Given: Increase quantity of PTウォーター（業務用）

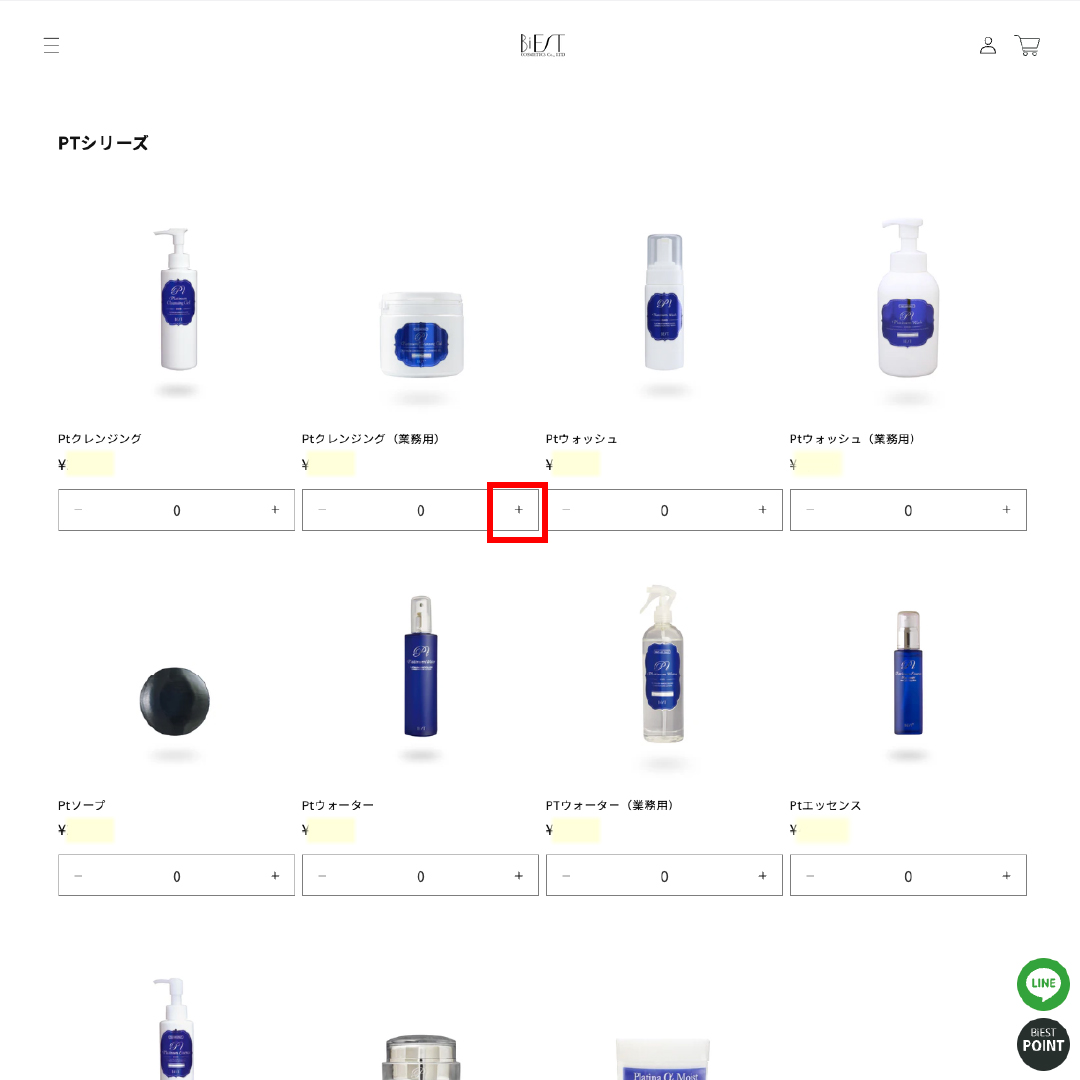Looking at the screenshot, I should click(x=762, y=876).
